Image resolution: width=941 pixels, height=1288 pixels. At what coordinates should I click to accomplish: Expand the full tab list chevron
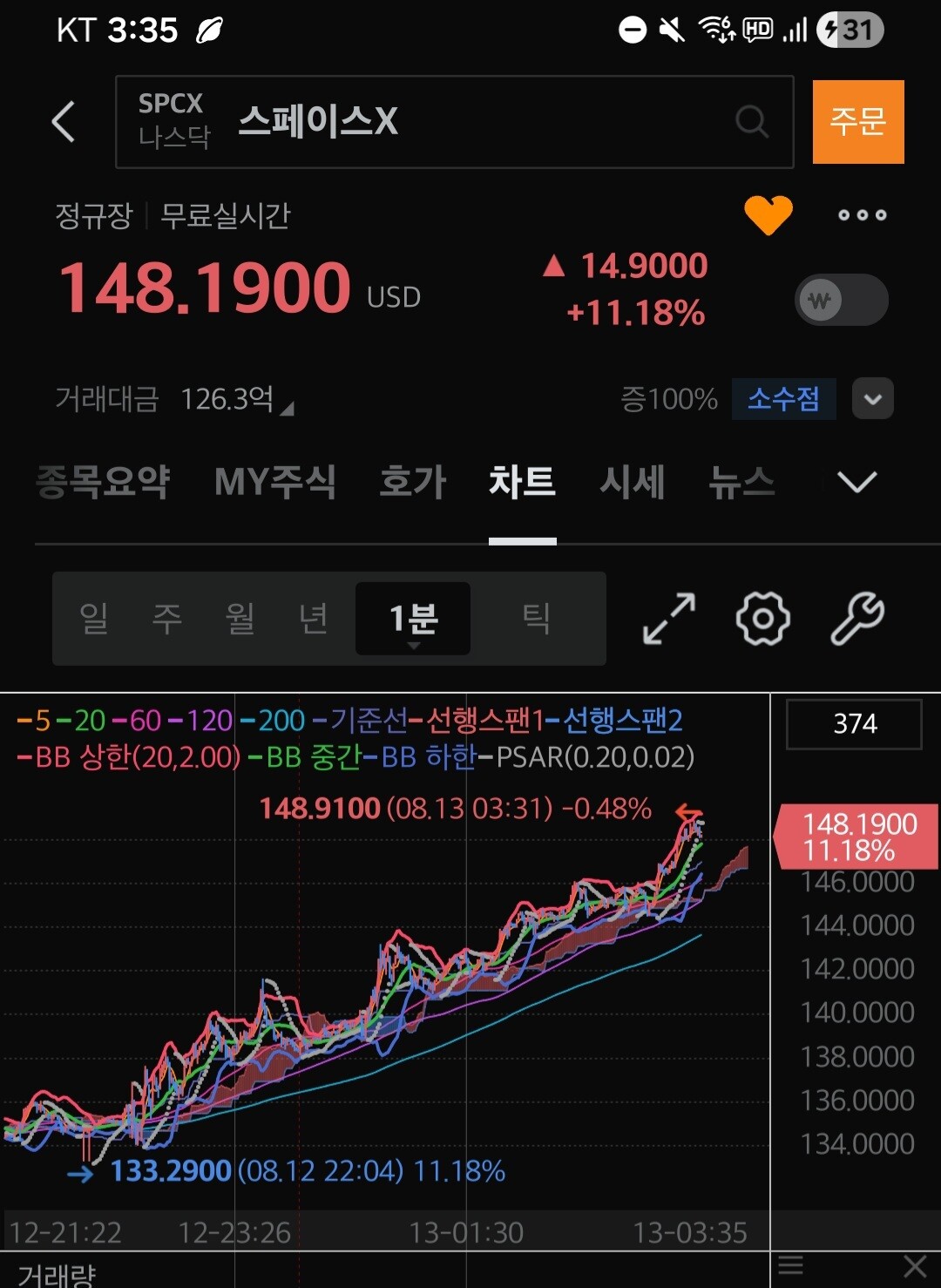(x=856, y=481)
